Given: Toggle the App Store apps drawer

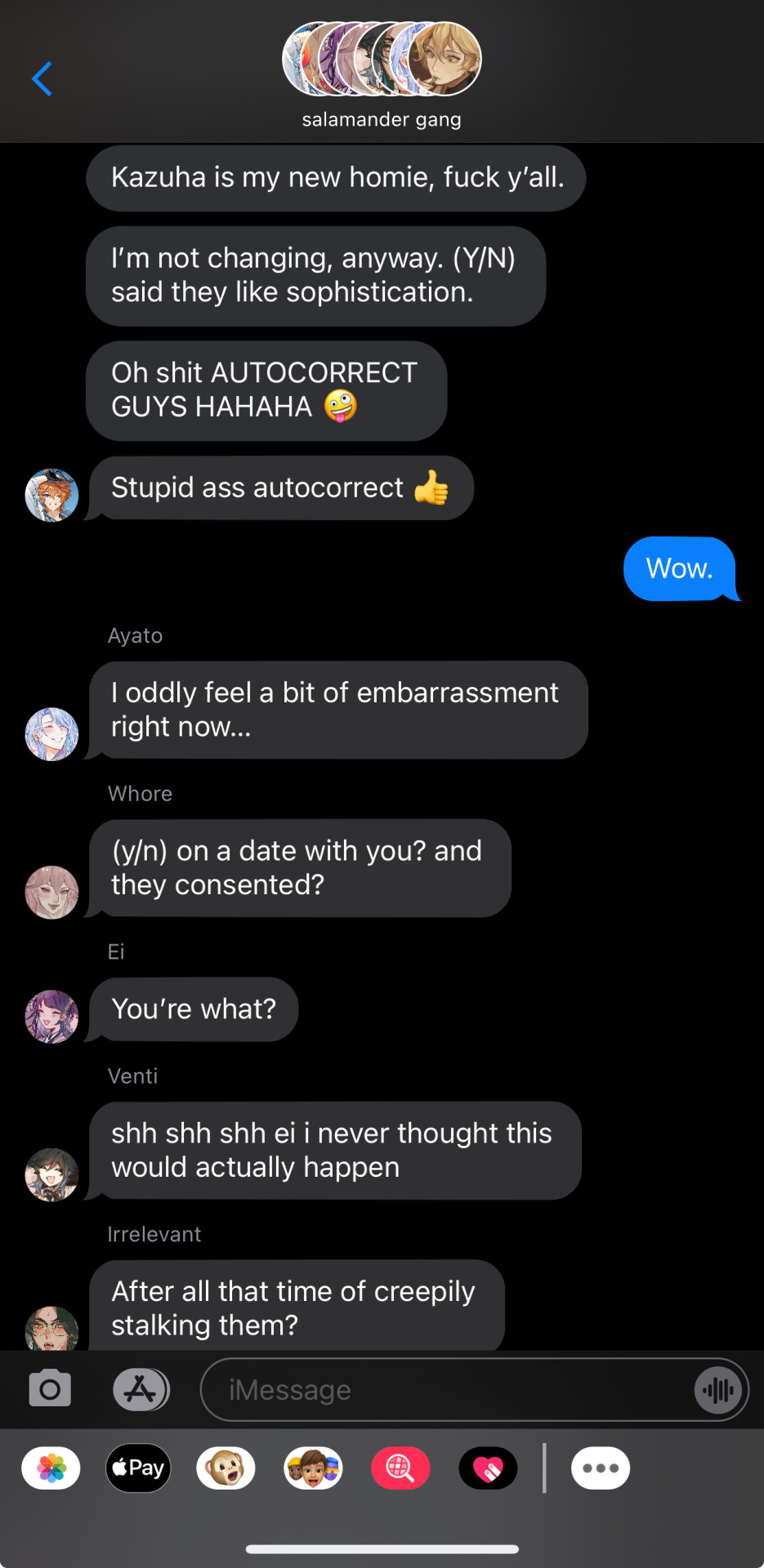Looking at the screenshot, I should [141, 1389].
